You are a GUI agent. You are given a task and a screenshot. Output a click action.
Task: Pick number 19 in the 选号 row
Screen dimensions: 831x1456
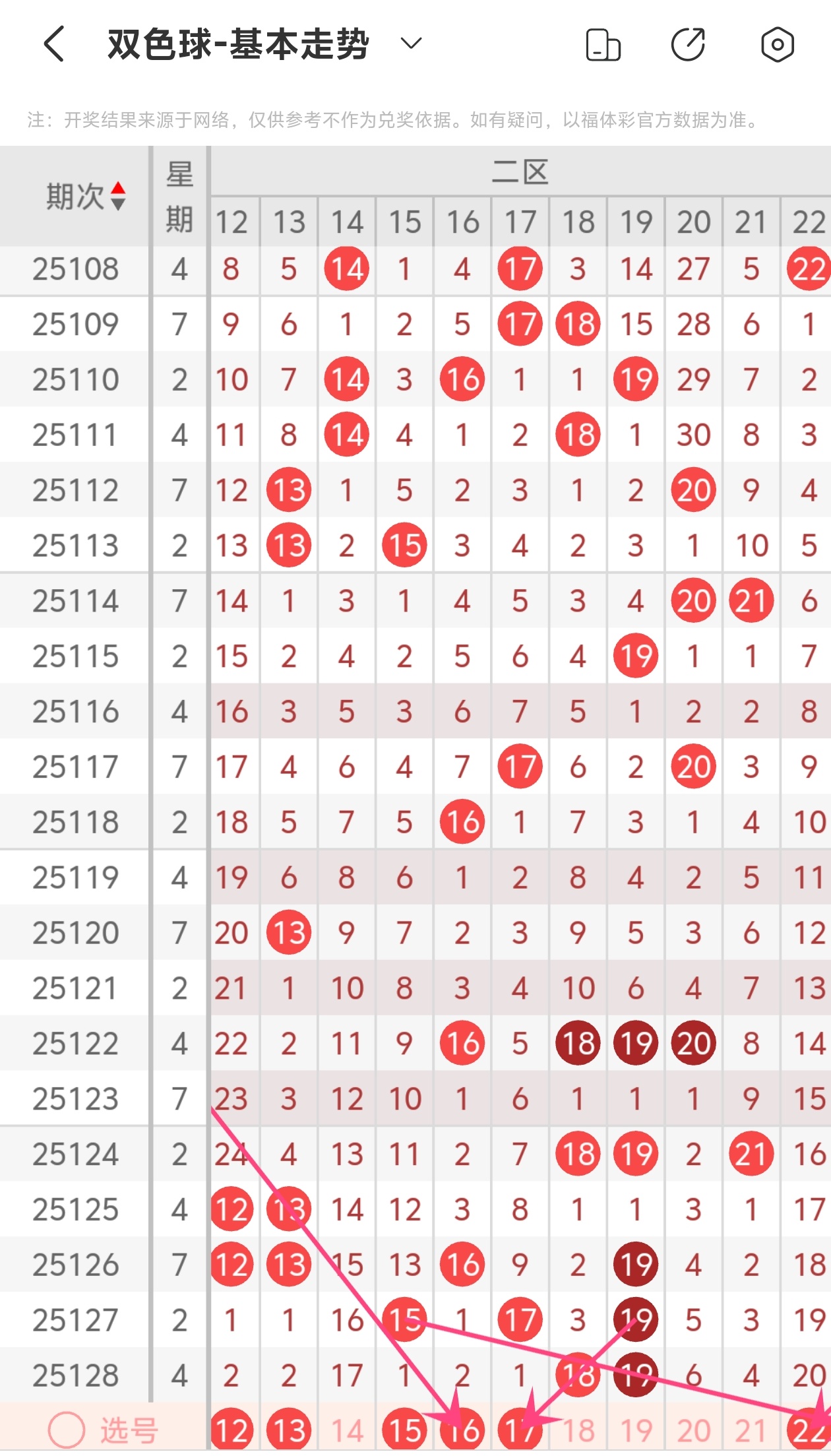[636, 1430]
